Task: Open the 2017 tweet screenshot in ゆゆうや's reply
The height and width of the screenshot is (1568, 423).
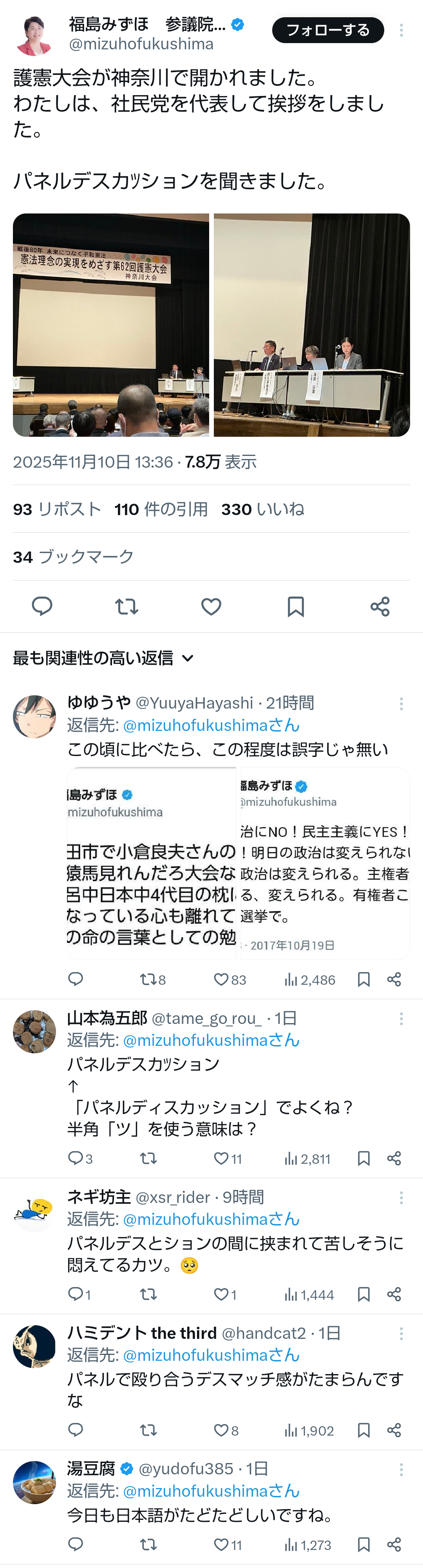Action: (325, 863)
